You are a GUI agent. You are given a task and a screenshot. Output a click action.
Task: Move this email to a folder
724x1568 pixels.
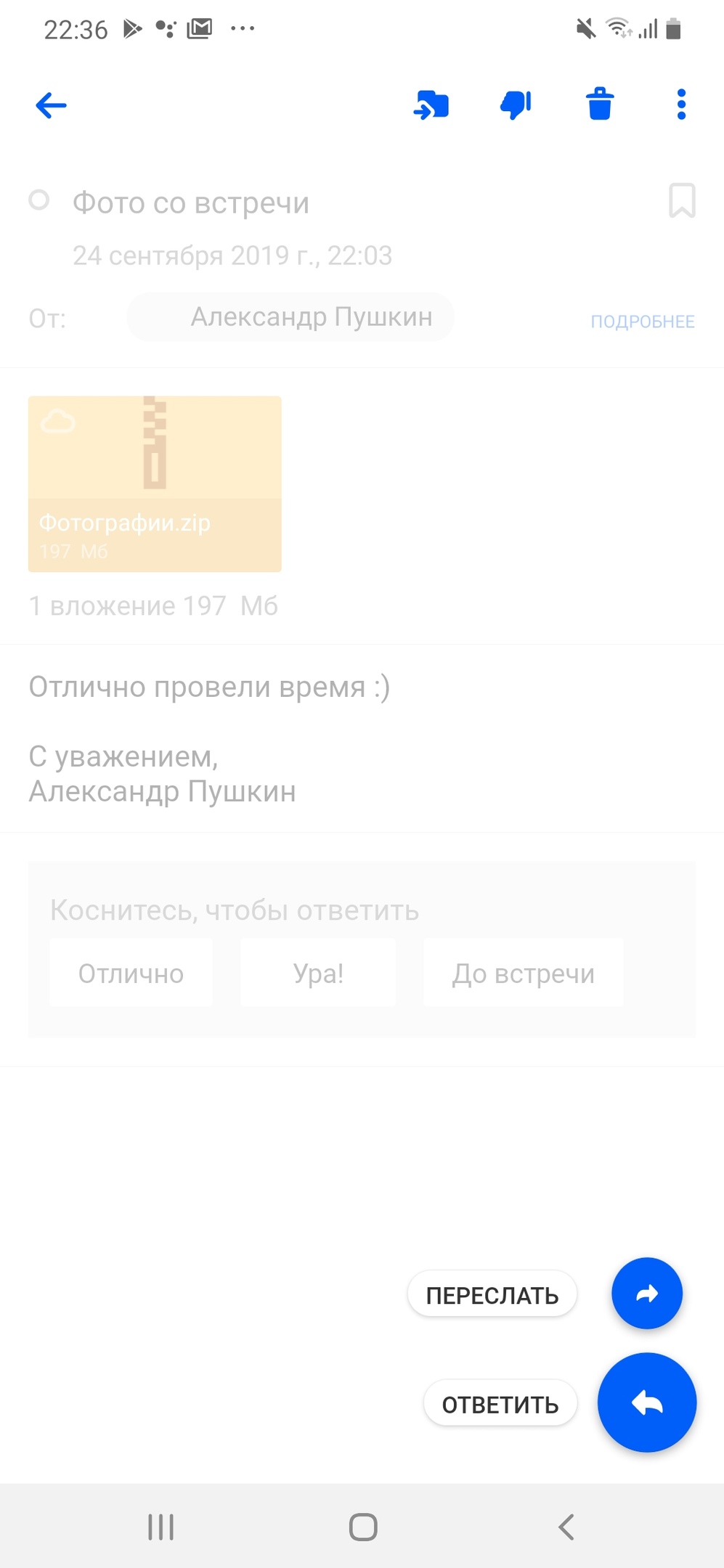tap(431, 105)
